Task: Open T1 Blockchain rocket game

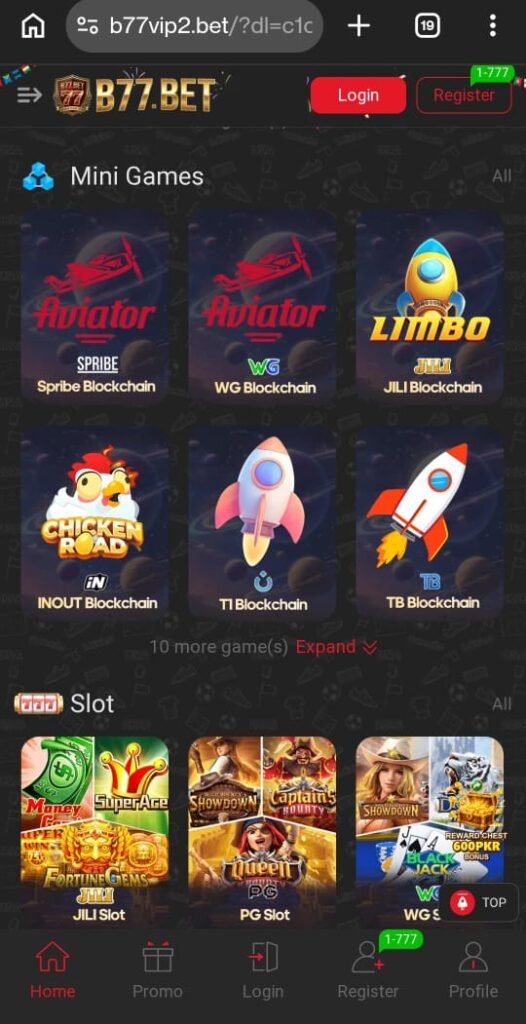Action: (263, 522)
